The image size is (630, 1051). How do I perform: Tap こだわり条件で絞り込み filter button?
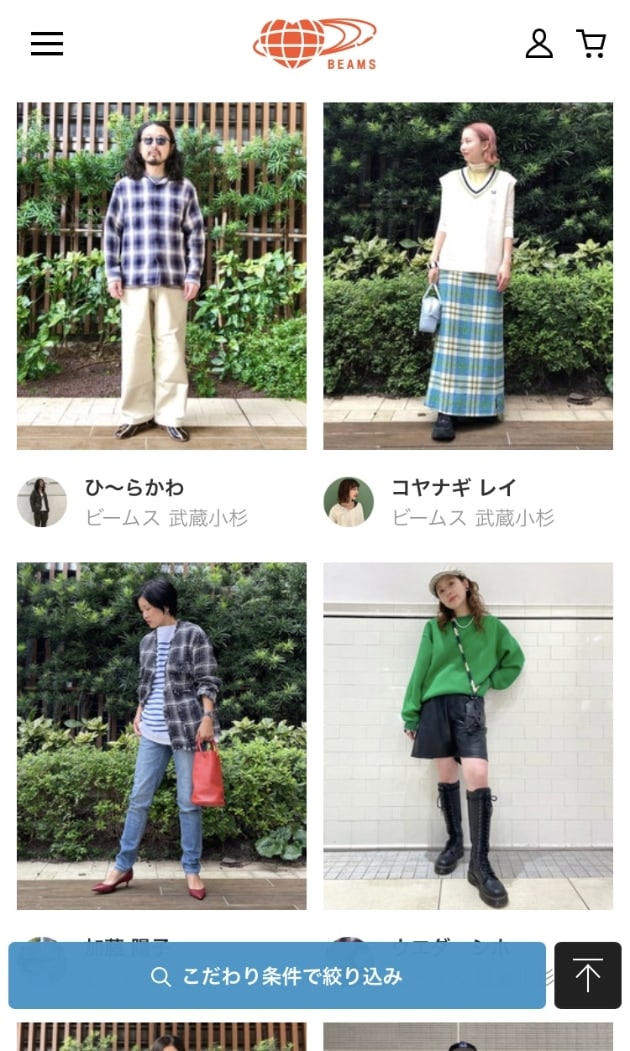277,975
